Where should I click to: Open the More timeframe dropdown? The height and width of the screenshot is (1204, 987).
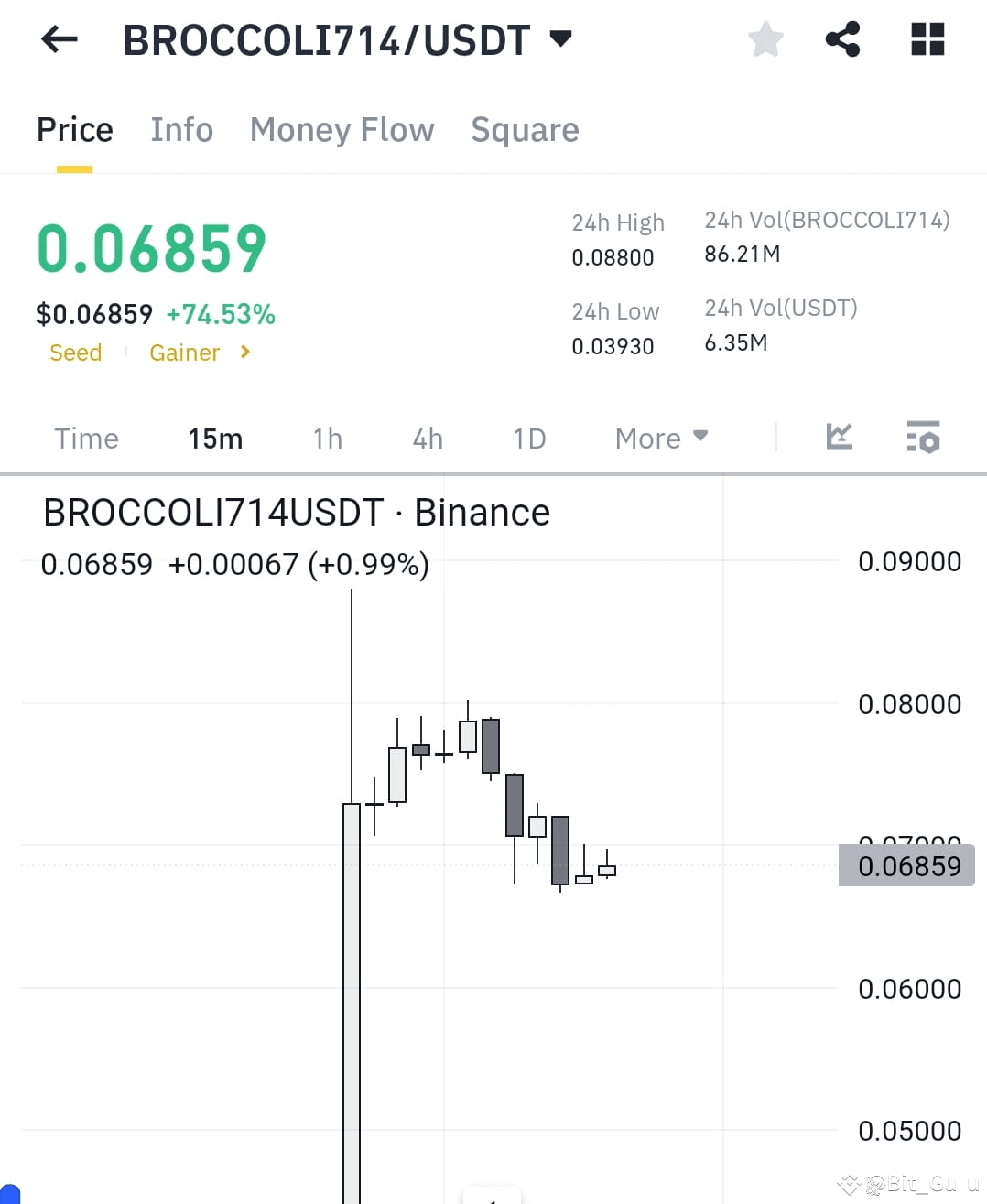click(659, 438)
